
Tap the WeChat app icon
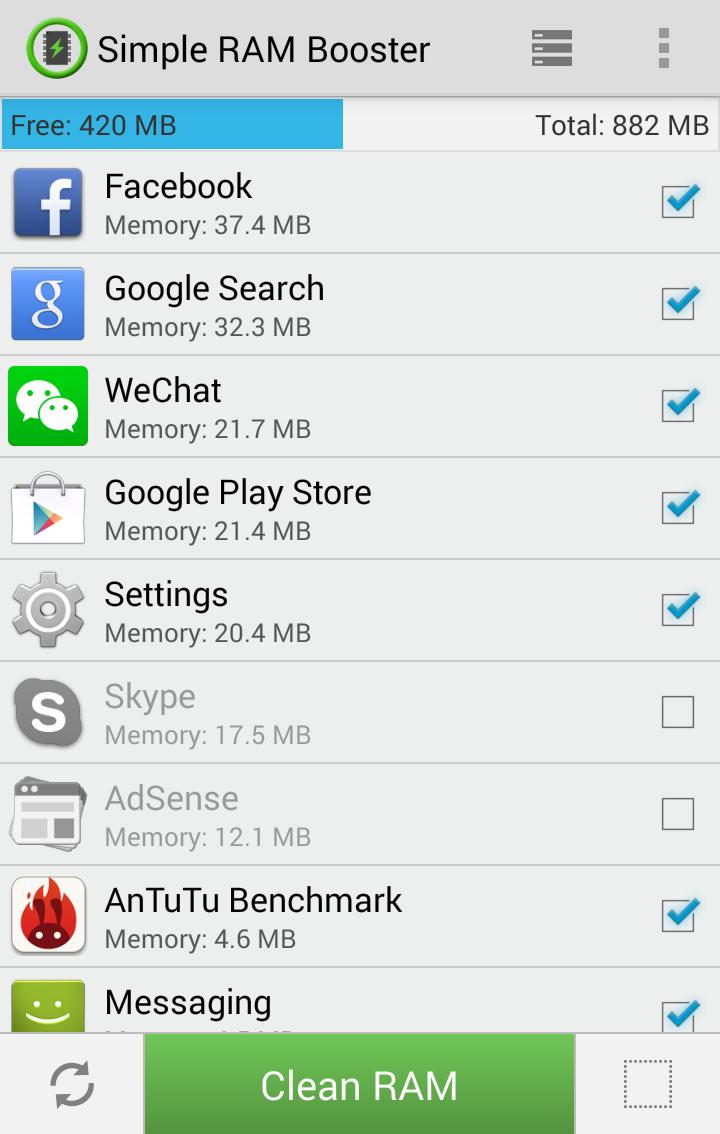pyautogui.click(x=48, y=406)
